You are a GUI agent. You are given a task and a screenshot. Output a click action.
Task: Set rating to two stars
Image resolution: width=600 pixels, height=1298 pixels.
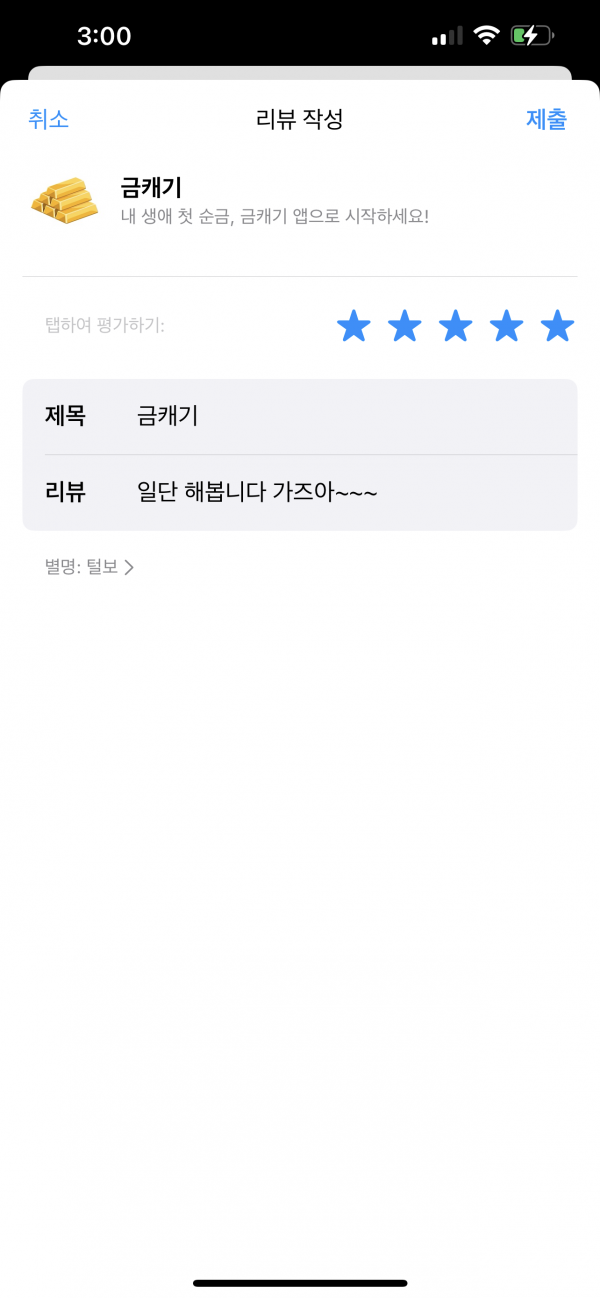click(404, 325)
